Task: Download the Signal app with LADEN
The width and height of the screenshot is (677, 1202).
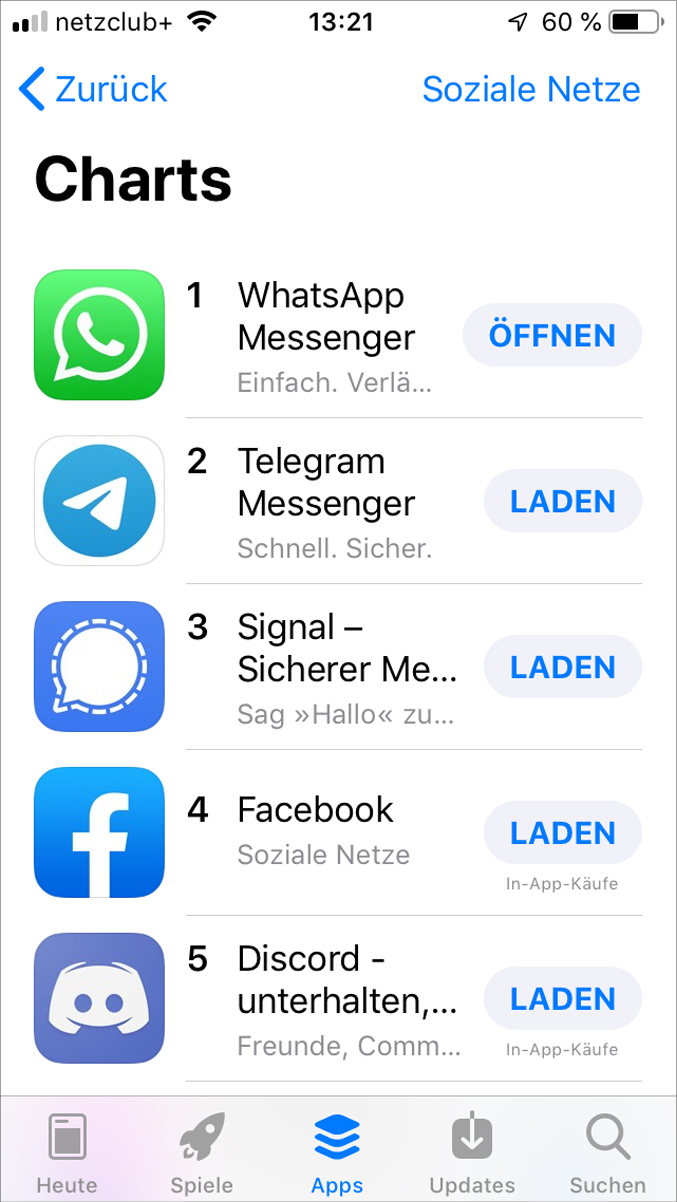Action: coord(563,667)
